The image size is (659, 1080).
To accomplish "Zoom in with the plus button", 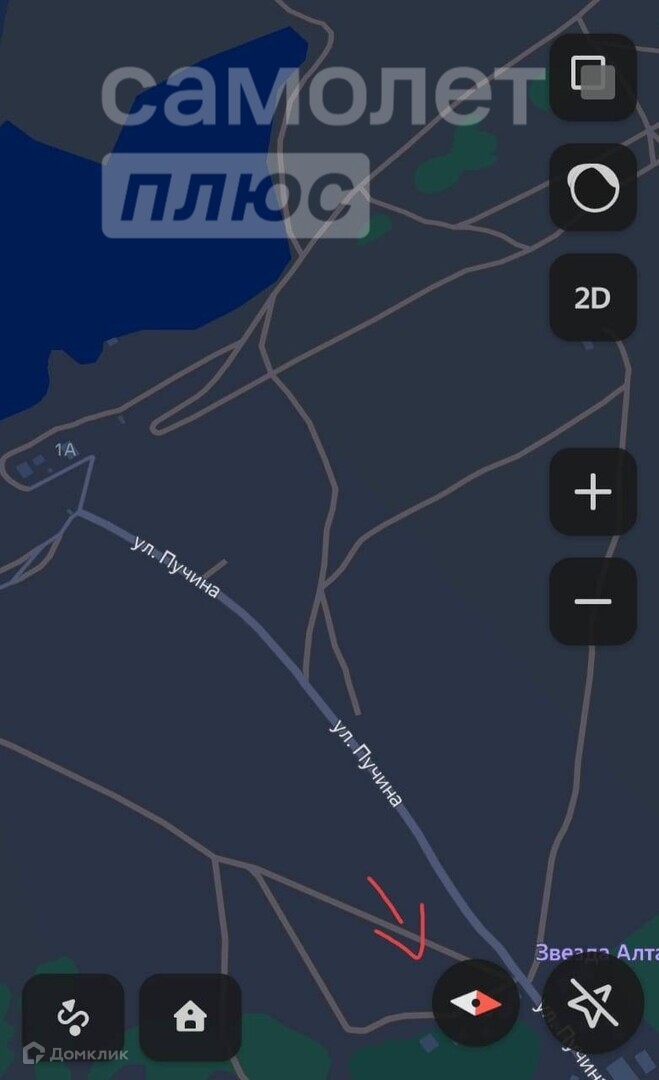I will (x=592, y=492).
